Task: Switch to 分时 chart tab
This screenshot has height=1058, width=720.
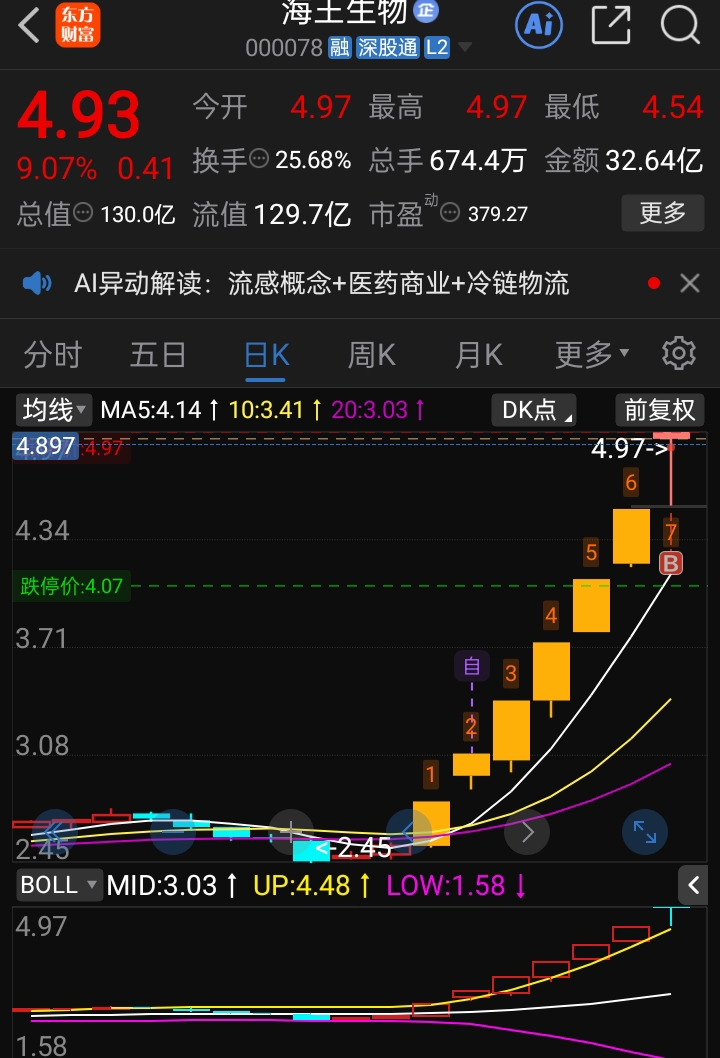Action: click(52, 354)
